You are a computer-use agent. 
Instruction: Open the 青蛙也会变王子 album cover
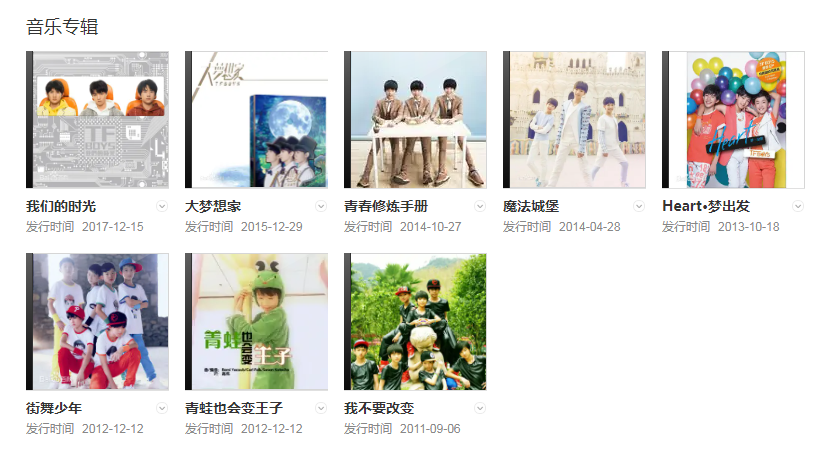tap(256, 321)
